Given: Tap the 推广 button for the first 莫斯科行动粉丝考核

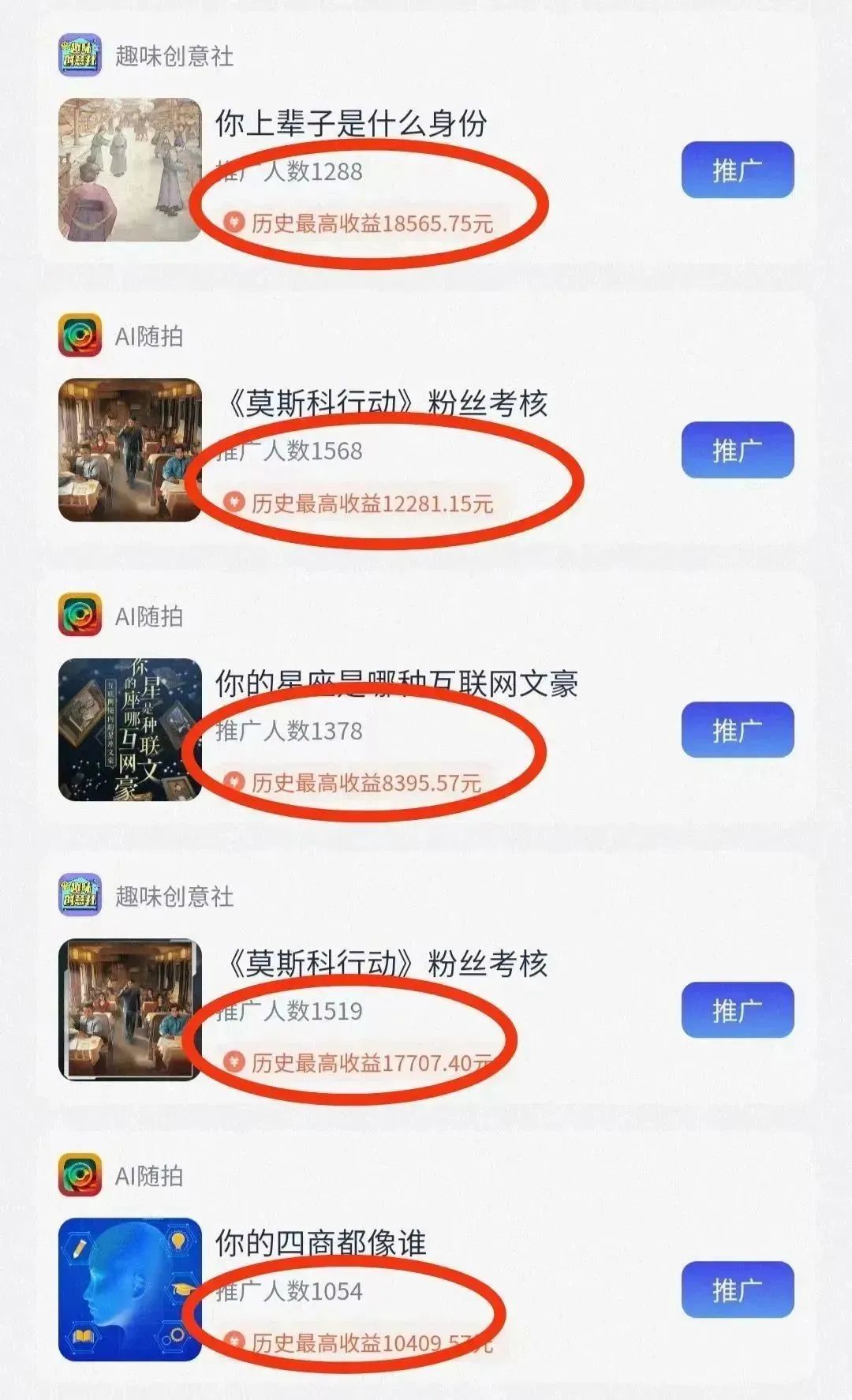Looking at the screenshot, I should 737,447.
